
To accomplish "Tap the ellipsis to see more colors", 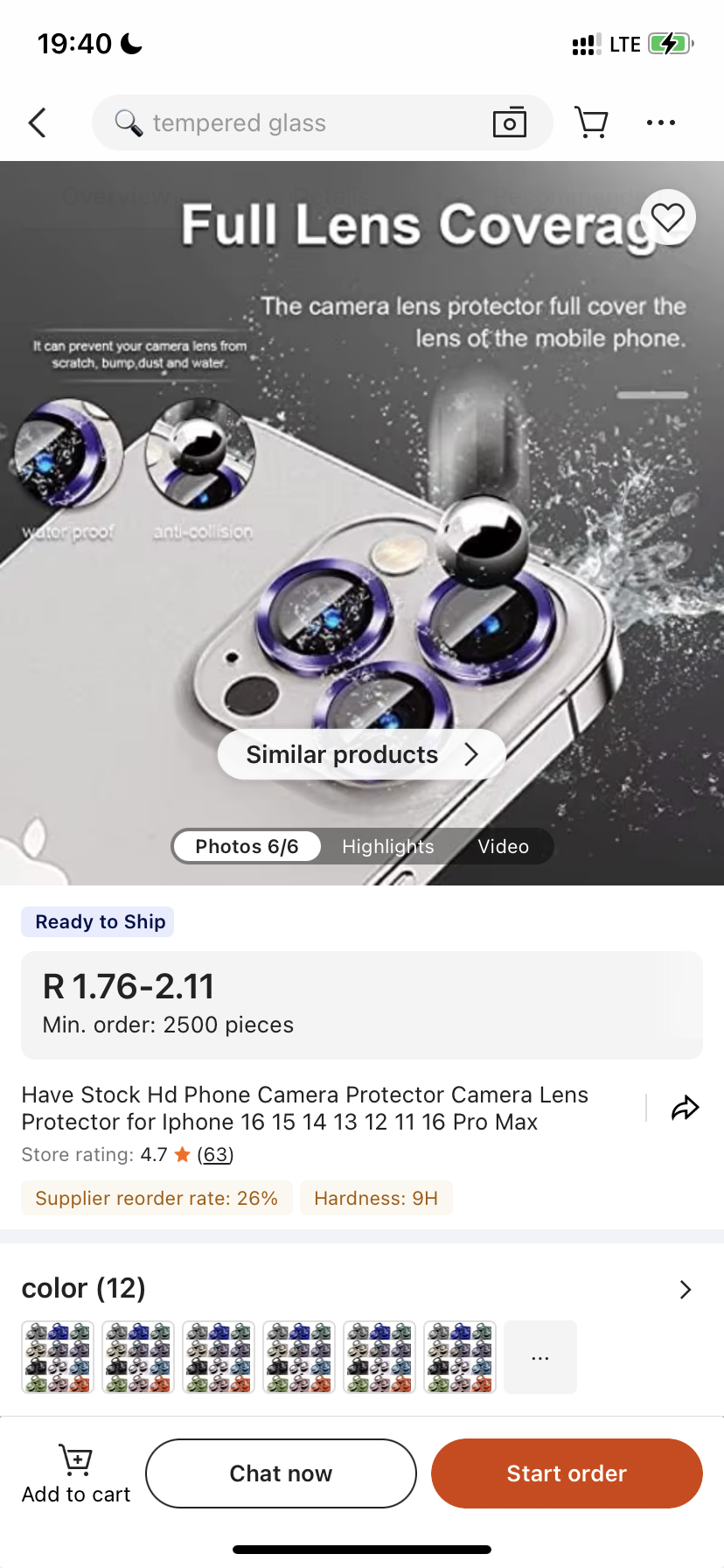I will click(540, 1356).
